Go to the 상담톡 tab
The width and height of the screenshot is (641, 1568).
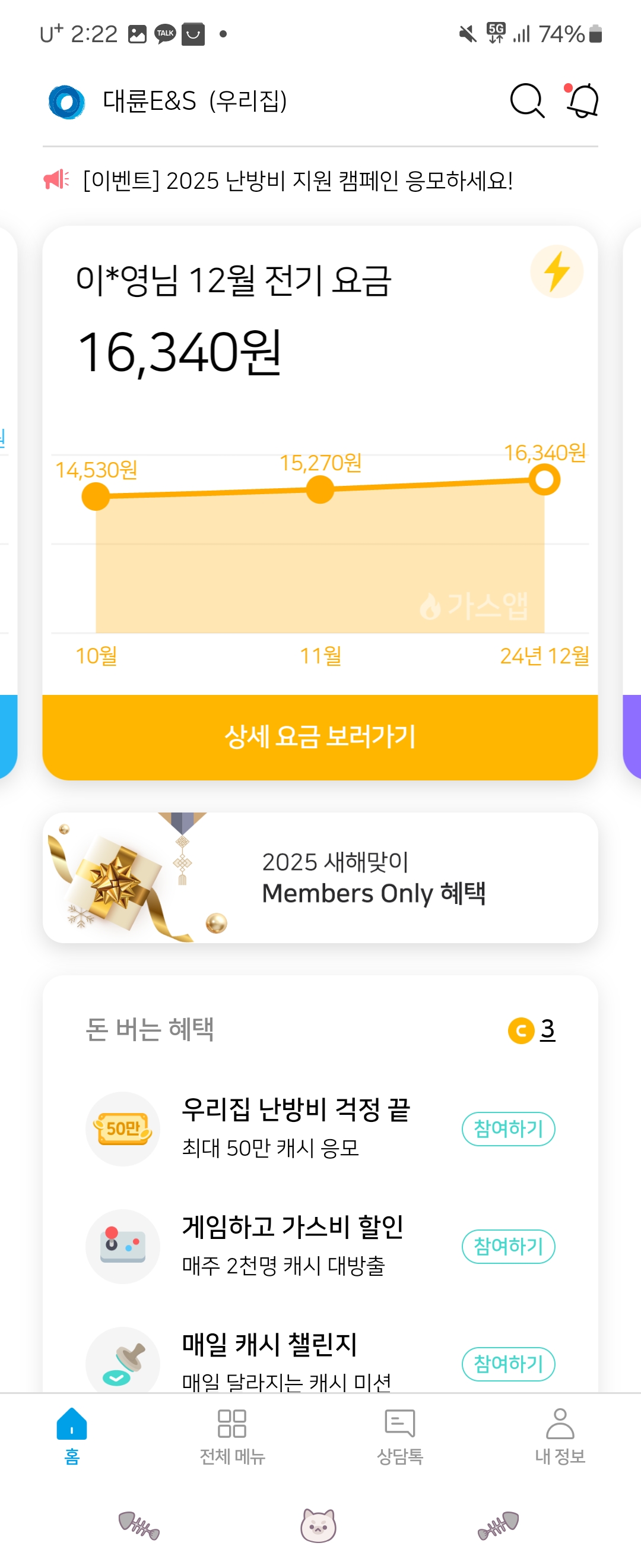[x=399, y=1435]
